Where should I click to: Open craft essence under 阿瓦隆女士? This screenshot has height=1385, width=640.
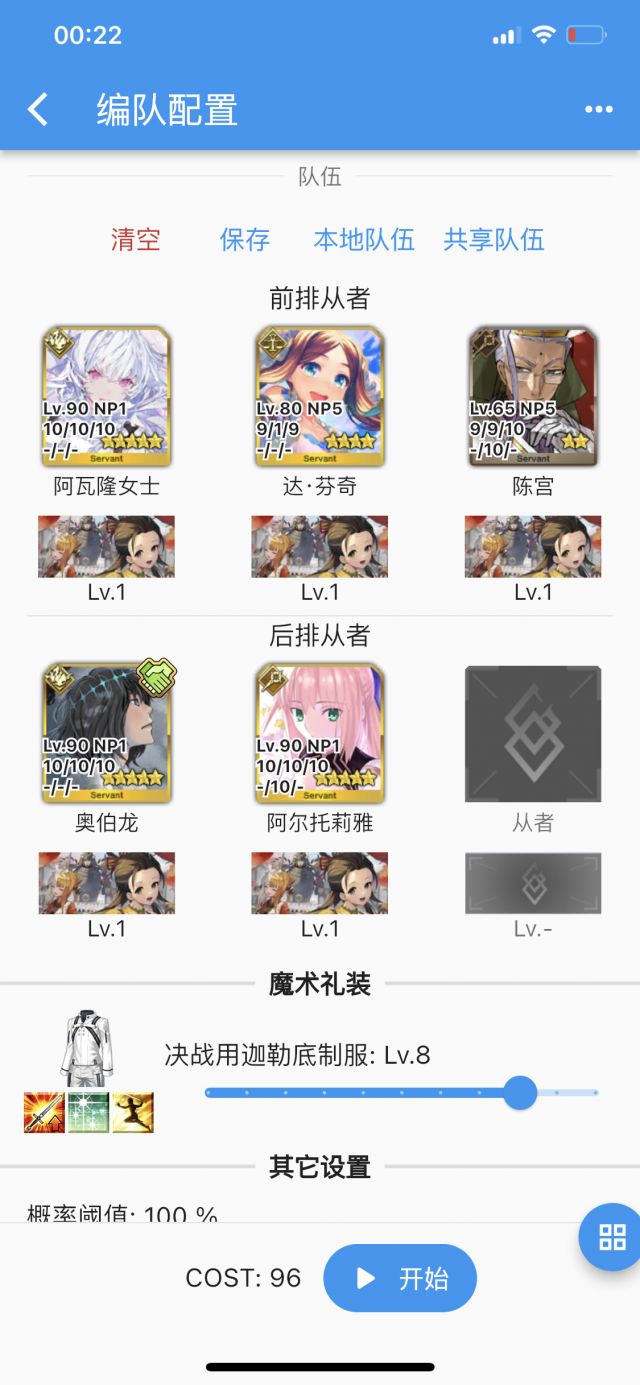pos(106,547)
